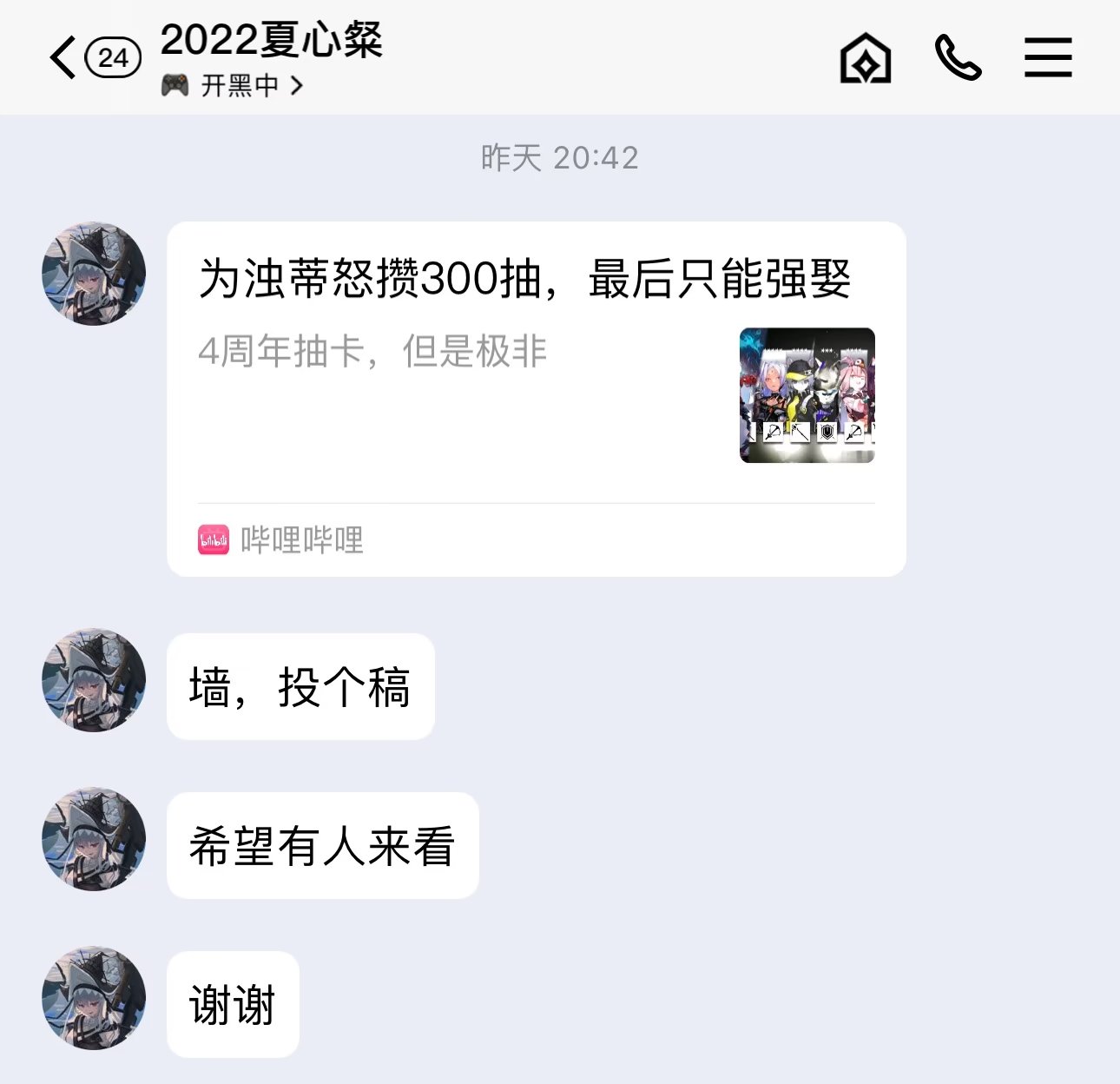Go back to the chat list
This screenshot has width=1120, height=1084.
tap(64, 58)
